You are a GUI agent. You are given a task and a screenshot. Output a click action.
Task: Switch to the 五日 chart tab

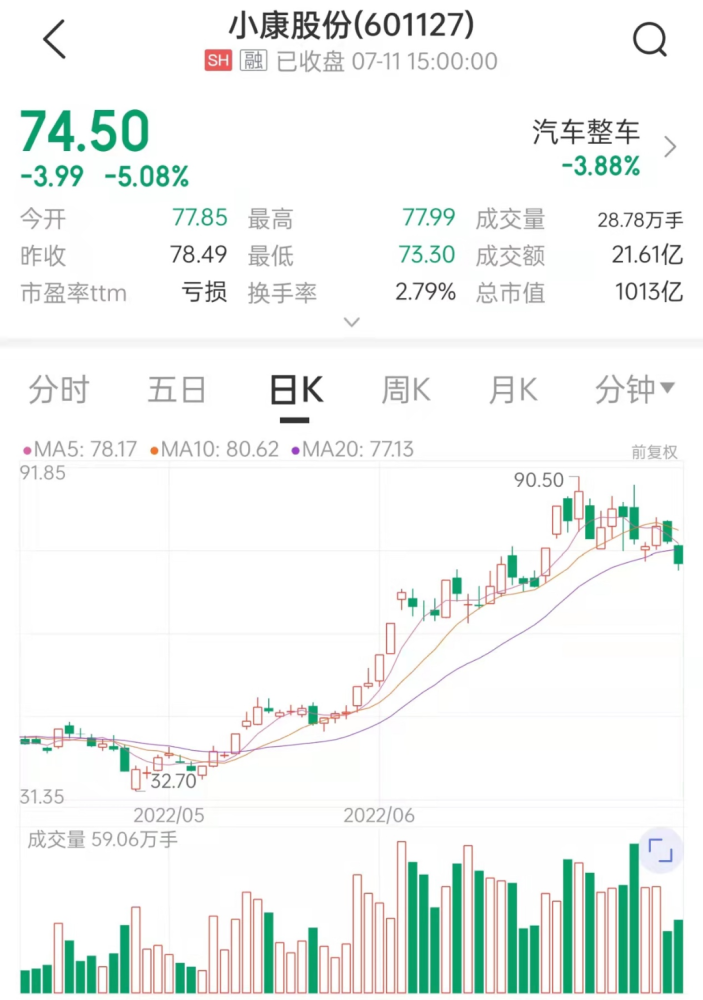177,390
